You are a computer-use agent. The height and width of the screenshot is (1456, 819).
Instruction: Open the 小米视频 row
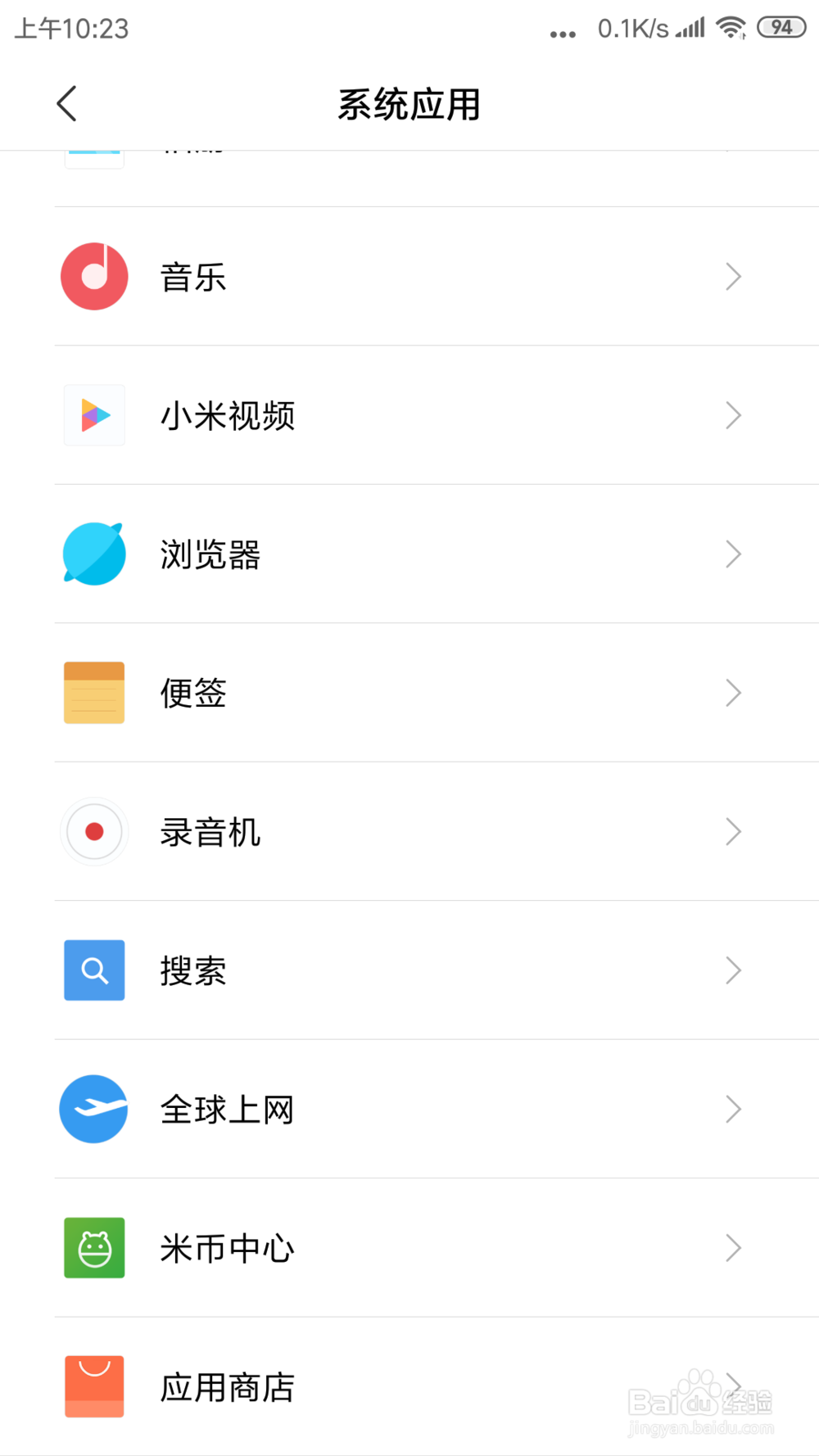click(x=409, y=415)
